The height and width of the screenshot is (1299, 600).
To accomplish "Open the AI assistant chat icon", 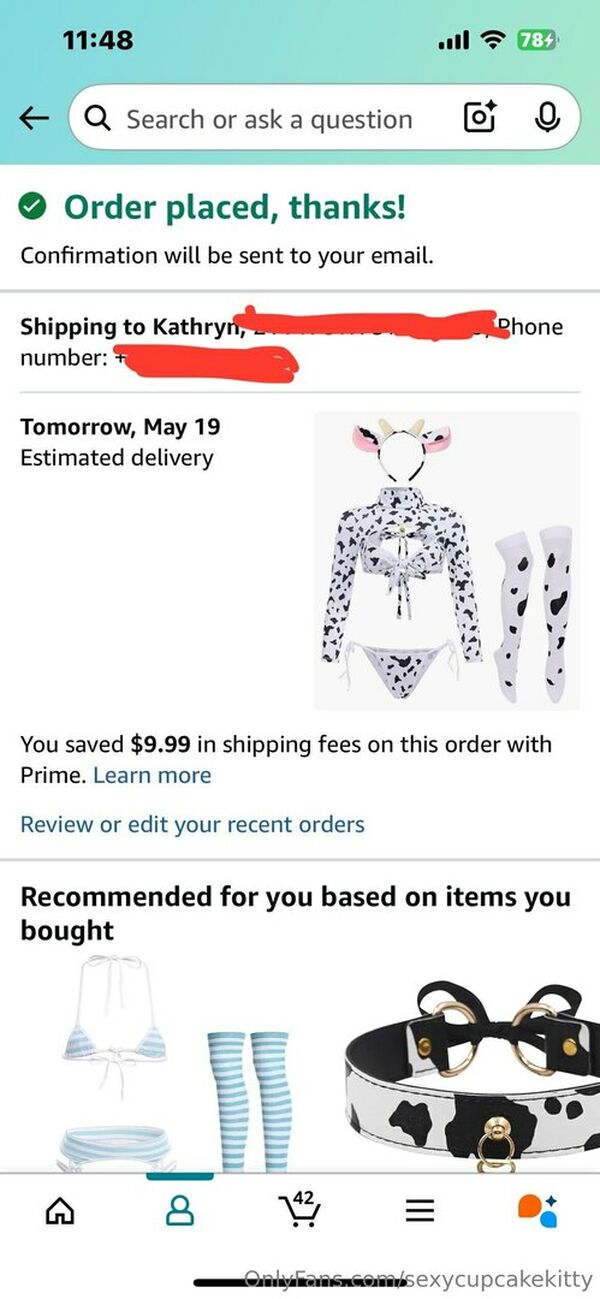I will coord(538,1210).
